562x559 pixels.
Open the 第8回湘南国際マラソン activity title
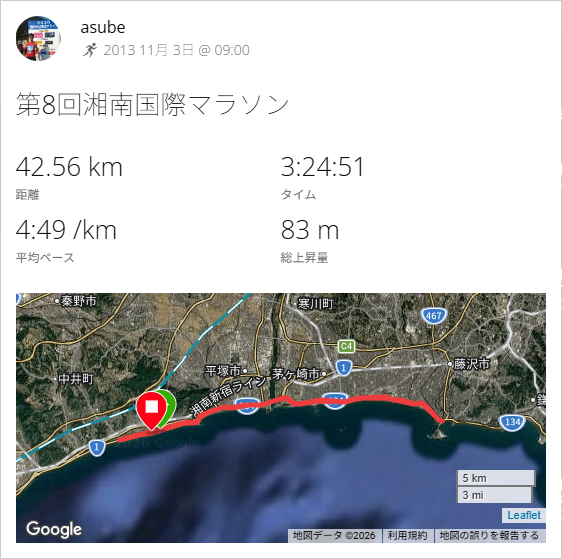(153, 105)
